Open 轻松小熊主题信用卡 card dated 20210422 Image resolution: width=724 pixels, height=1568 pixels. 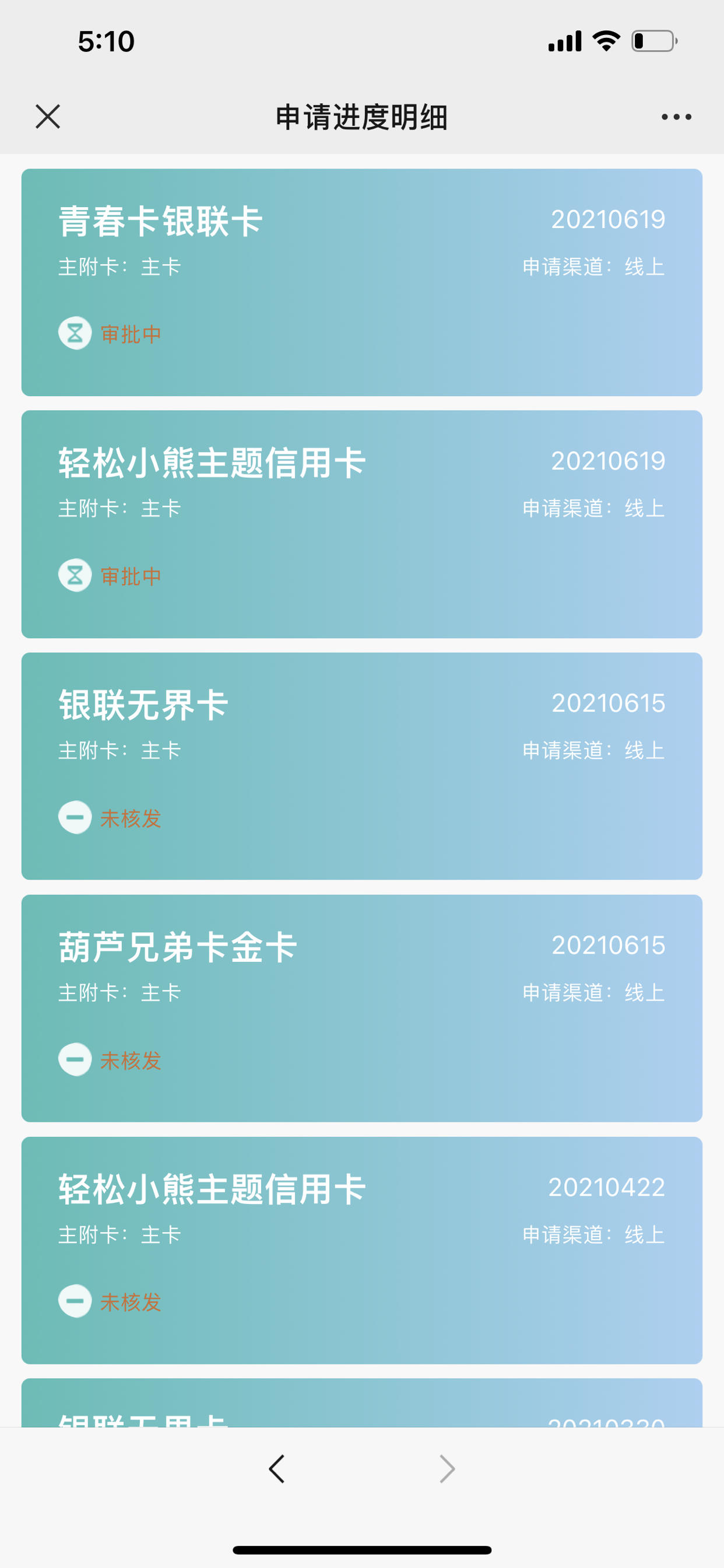[362, 1250]
